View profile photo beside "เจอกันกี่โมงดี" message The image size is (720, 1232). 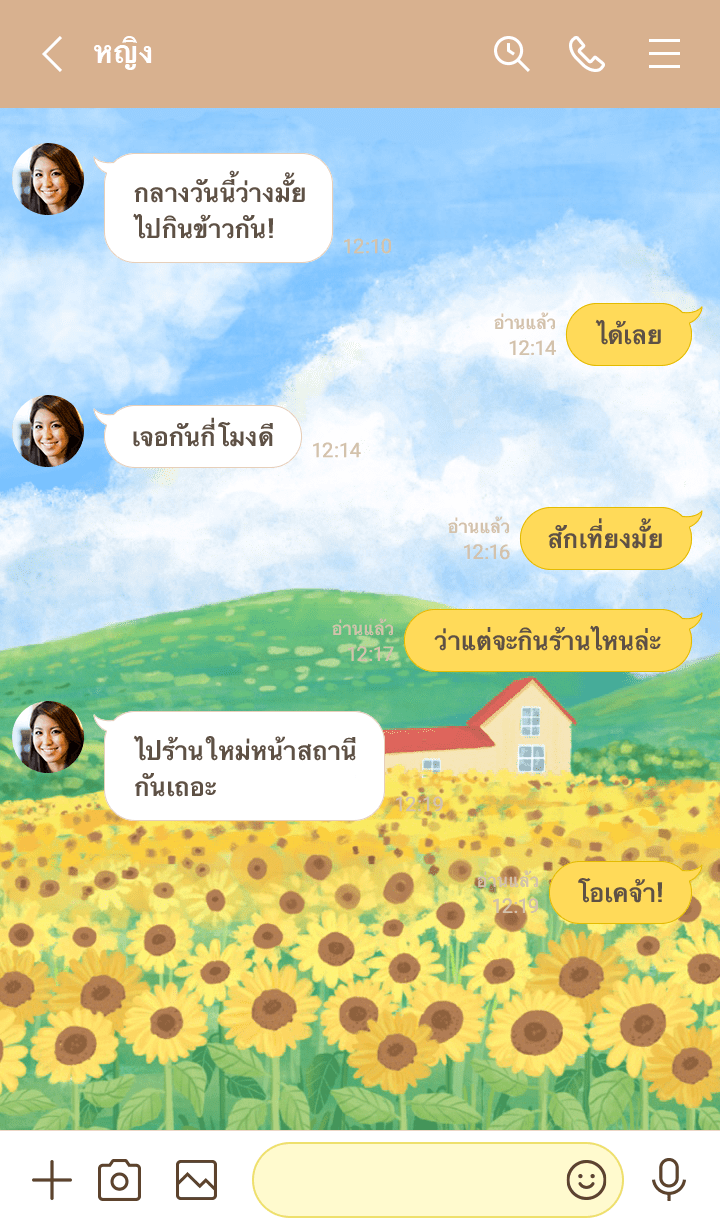48,431
